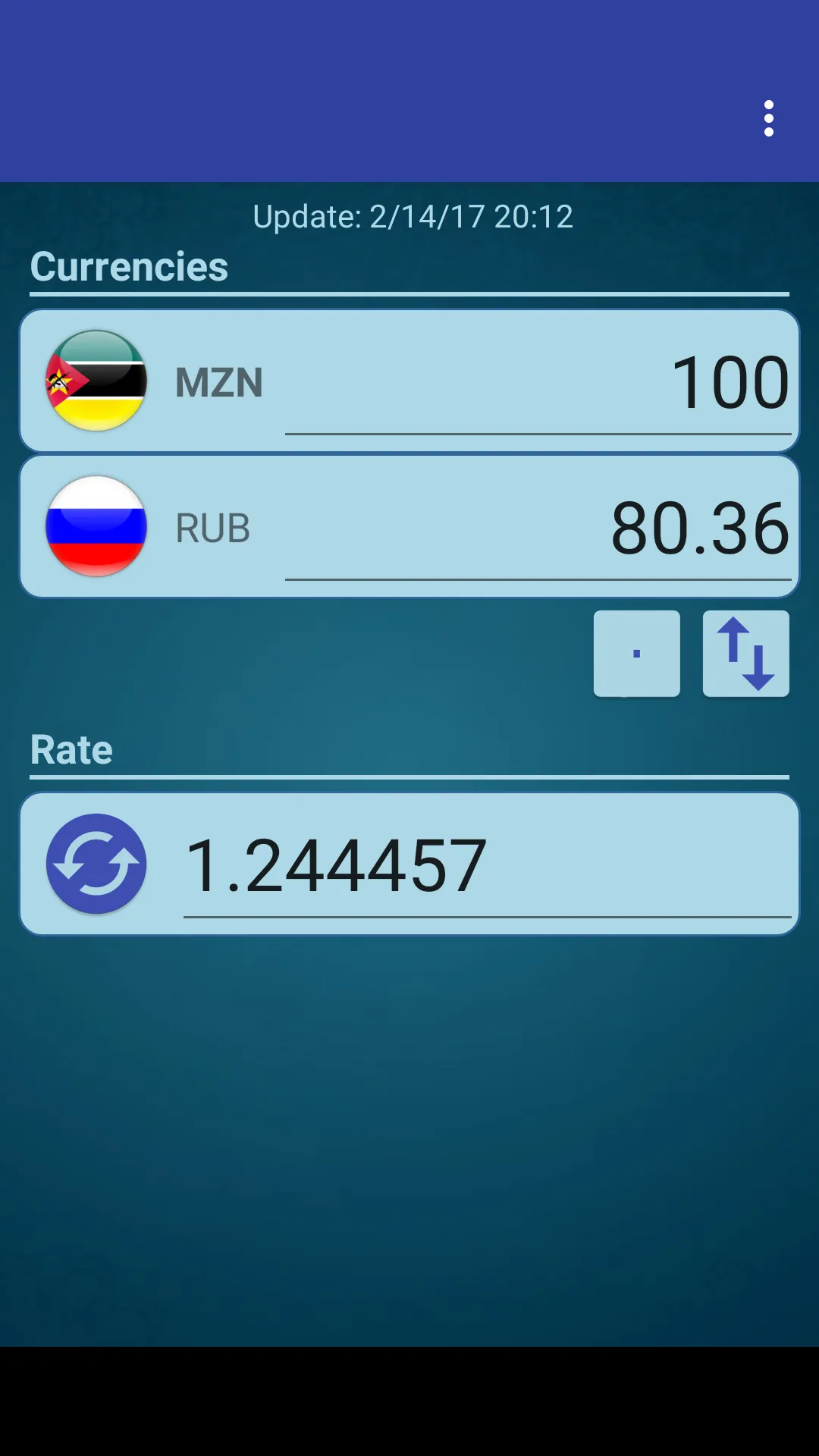Refresh the exchange rate
Screen dimensions: 819x1456
click(x=96, y=864)
